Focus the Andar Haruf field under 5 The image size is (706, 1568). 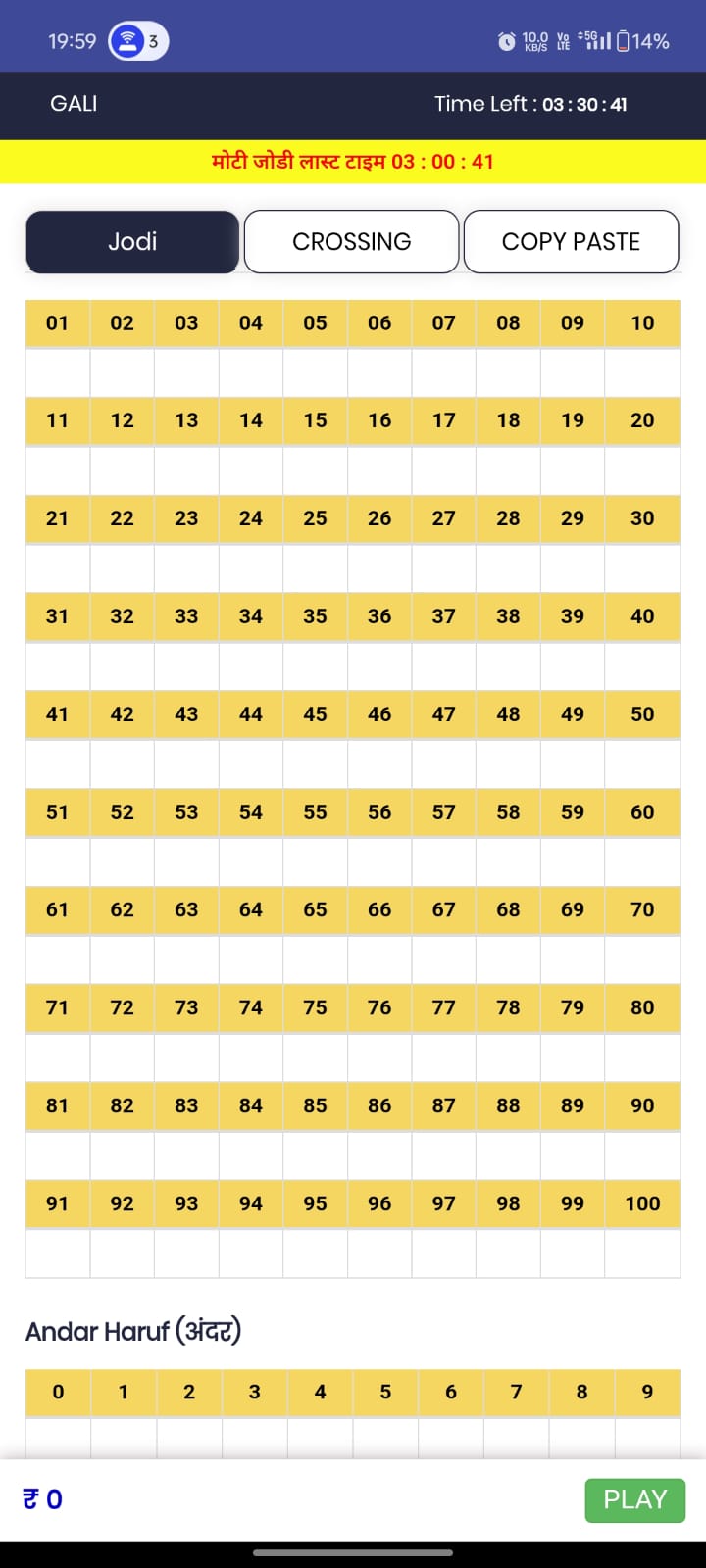coord(385,1437)
